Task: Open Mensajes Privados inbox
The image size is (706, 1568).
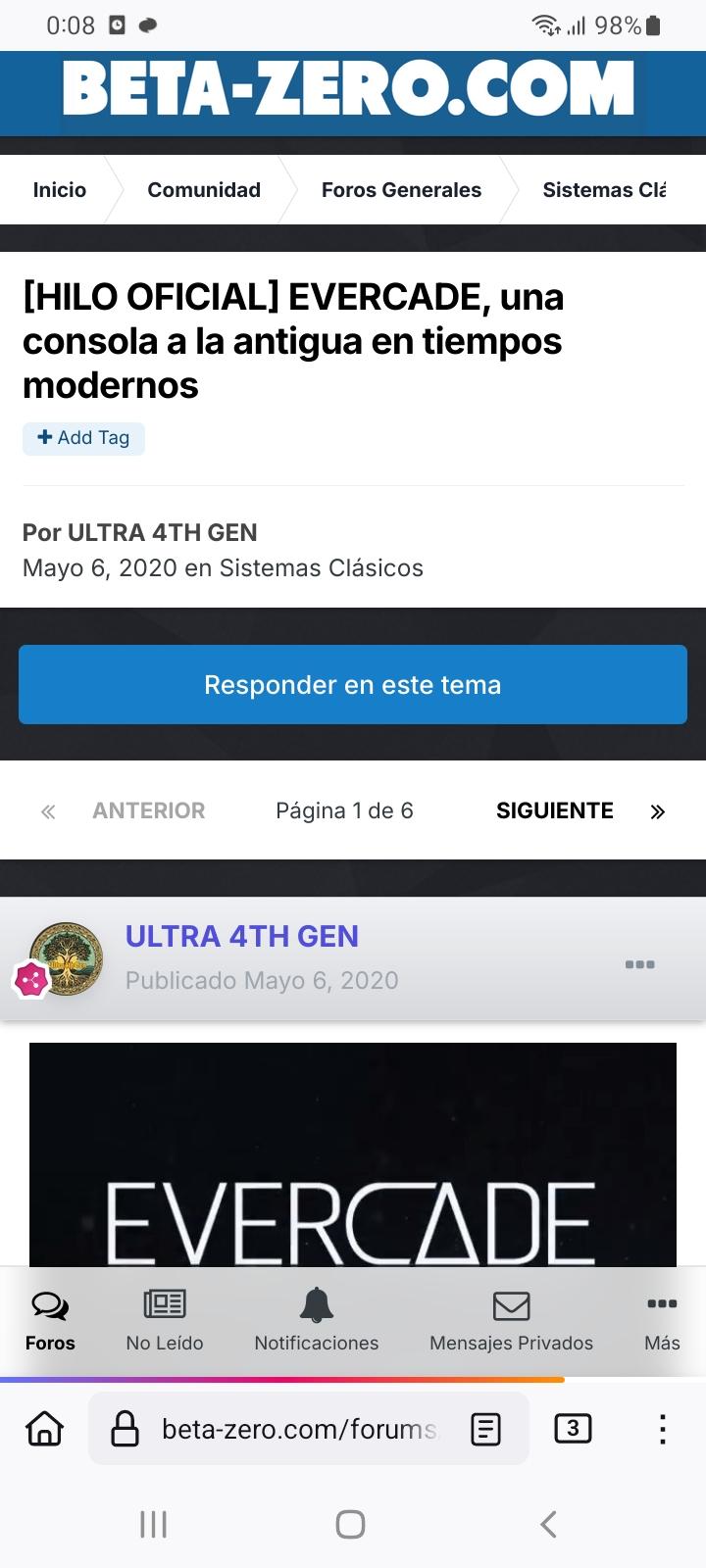Action: point(511,1320)
